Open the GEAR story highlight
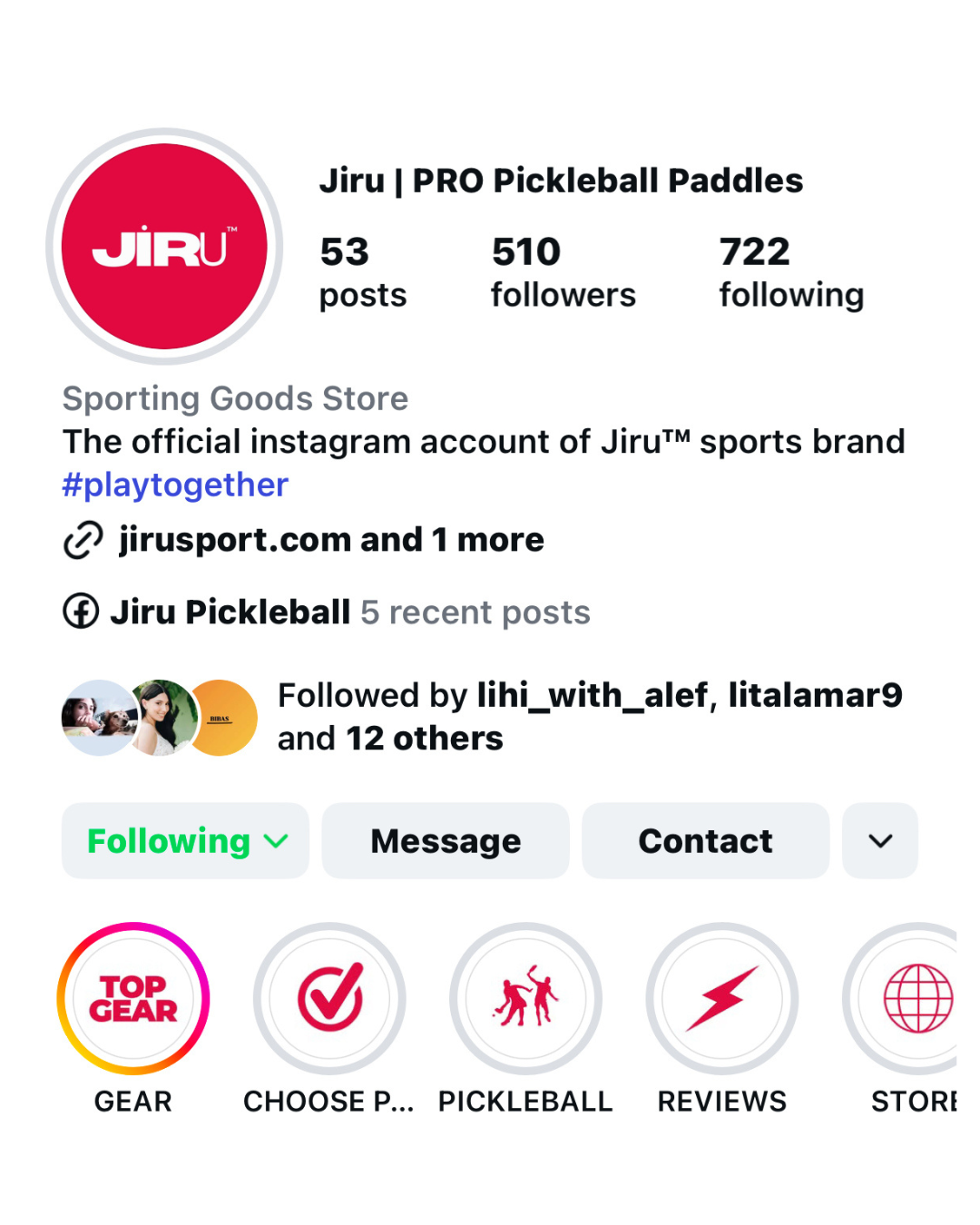The image size is (980, 1225). [x=133, y=999]
